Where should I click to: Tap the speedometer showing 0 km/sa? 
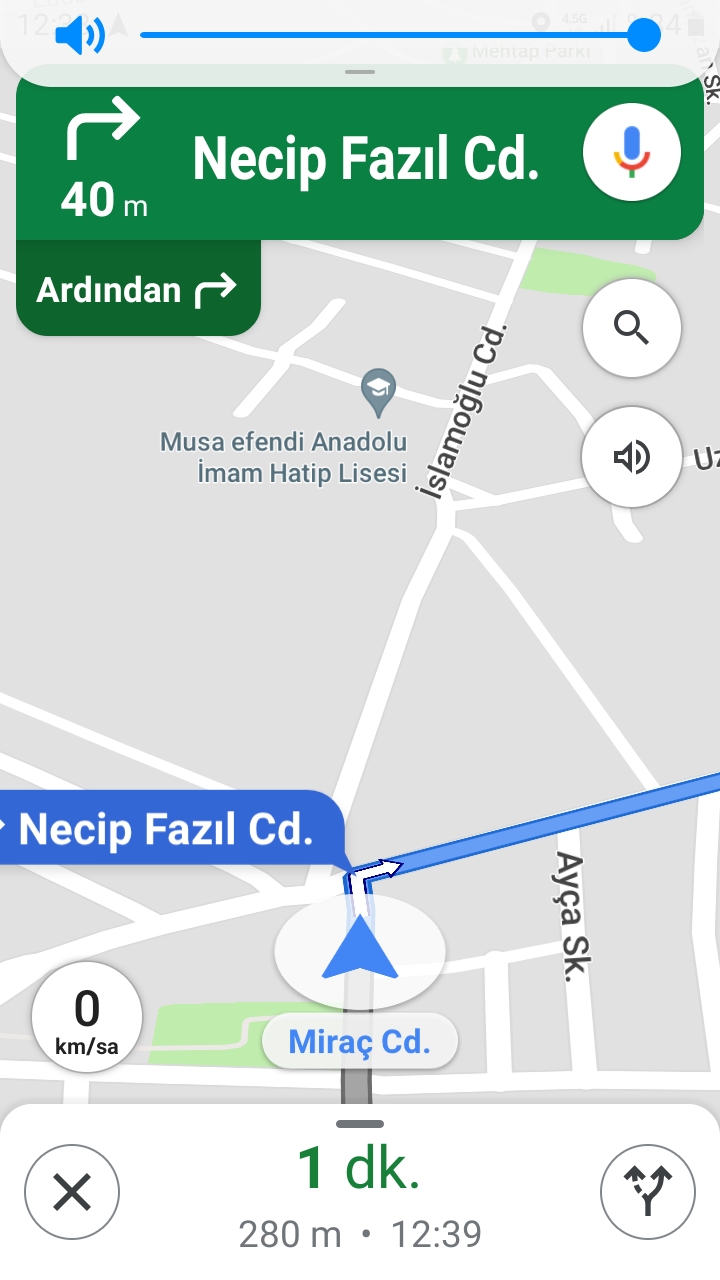[87, 1017]
